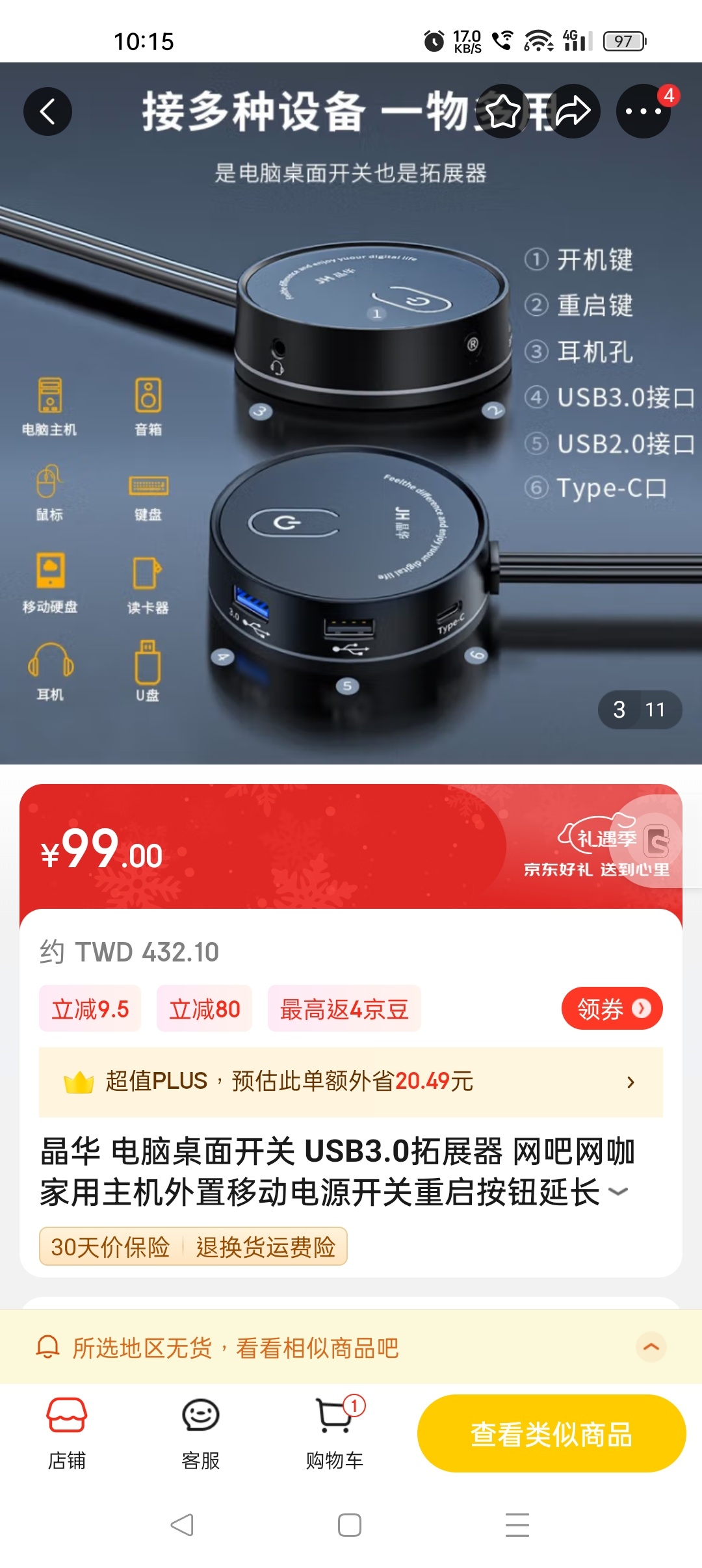This screenshot has height=1568, width=702.
Task: Expand the full product title
Action: tap(618, 1192)
